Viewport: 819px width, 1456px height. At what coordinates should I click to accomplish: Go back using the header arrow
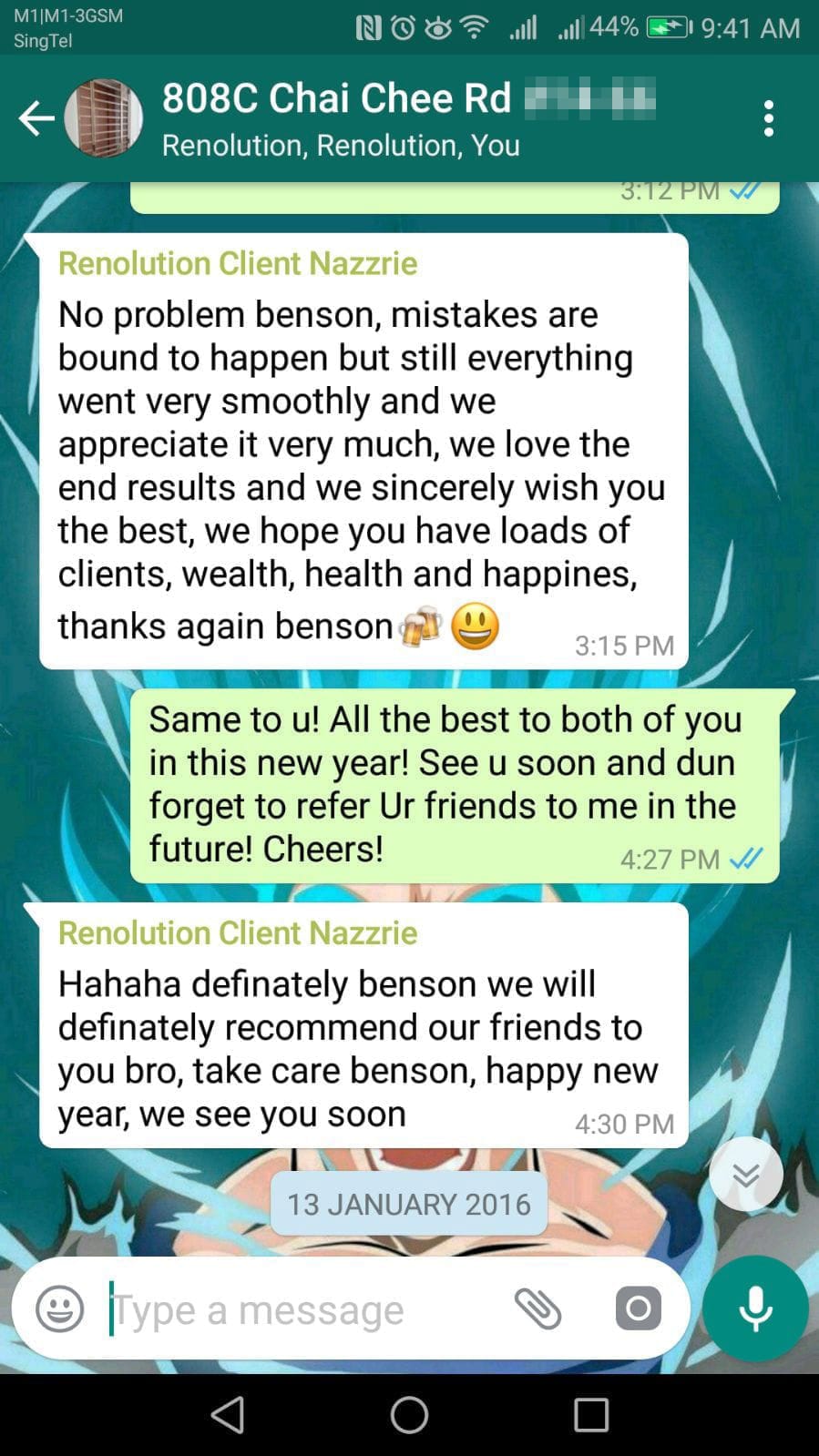(36, 118)
